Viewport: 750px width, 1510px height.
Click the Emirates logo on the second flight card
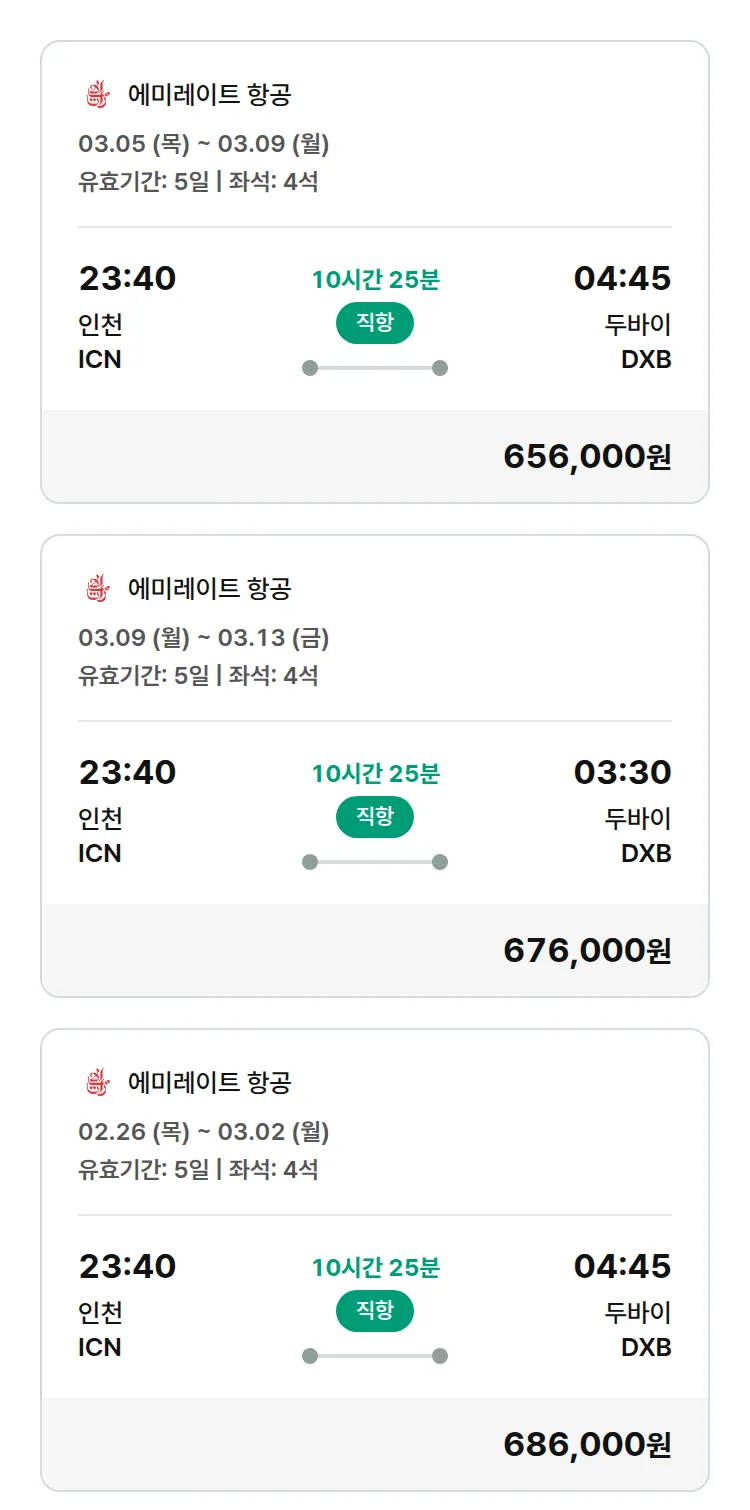97,587
